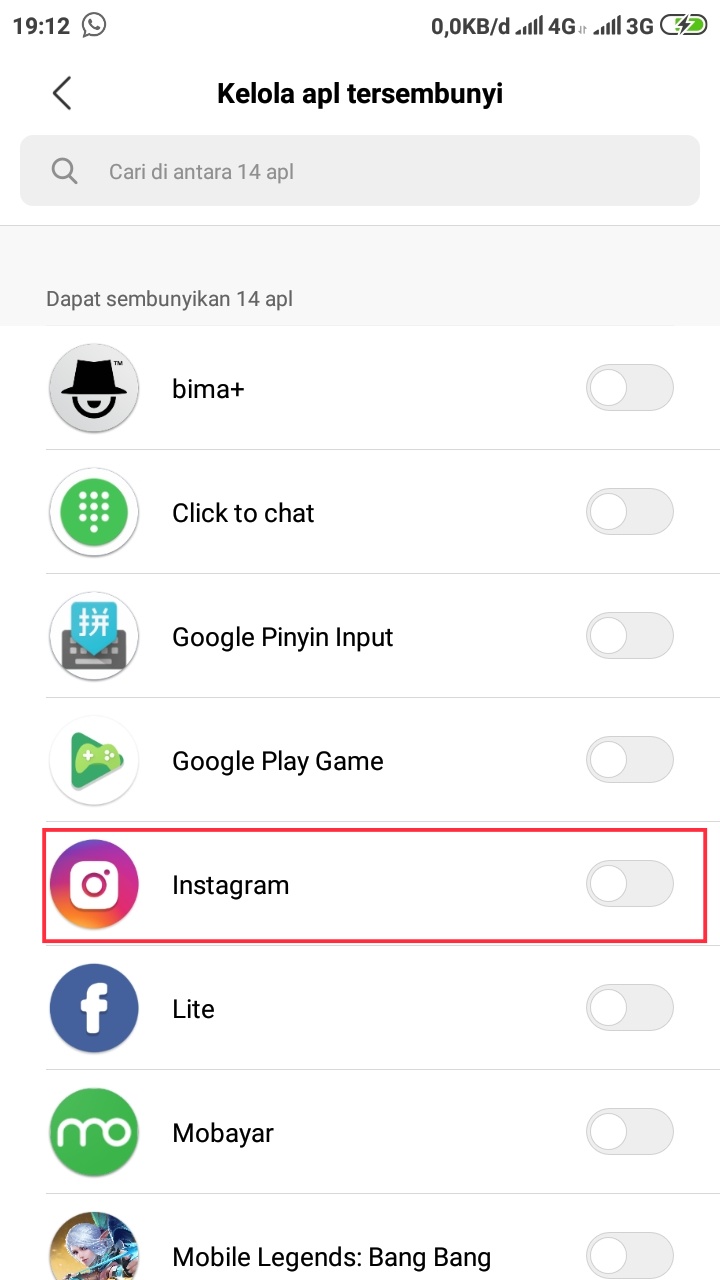The image size is (720, 1280).
Task: Flip the switch for Facebook Lite
Action: 629,1008
